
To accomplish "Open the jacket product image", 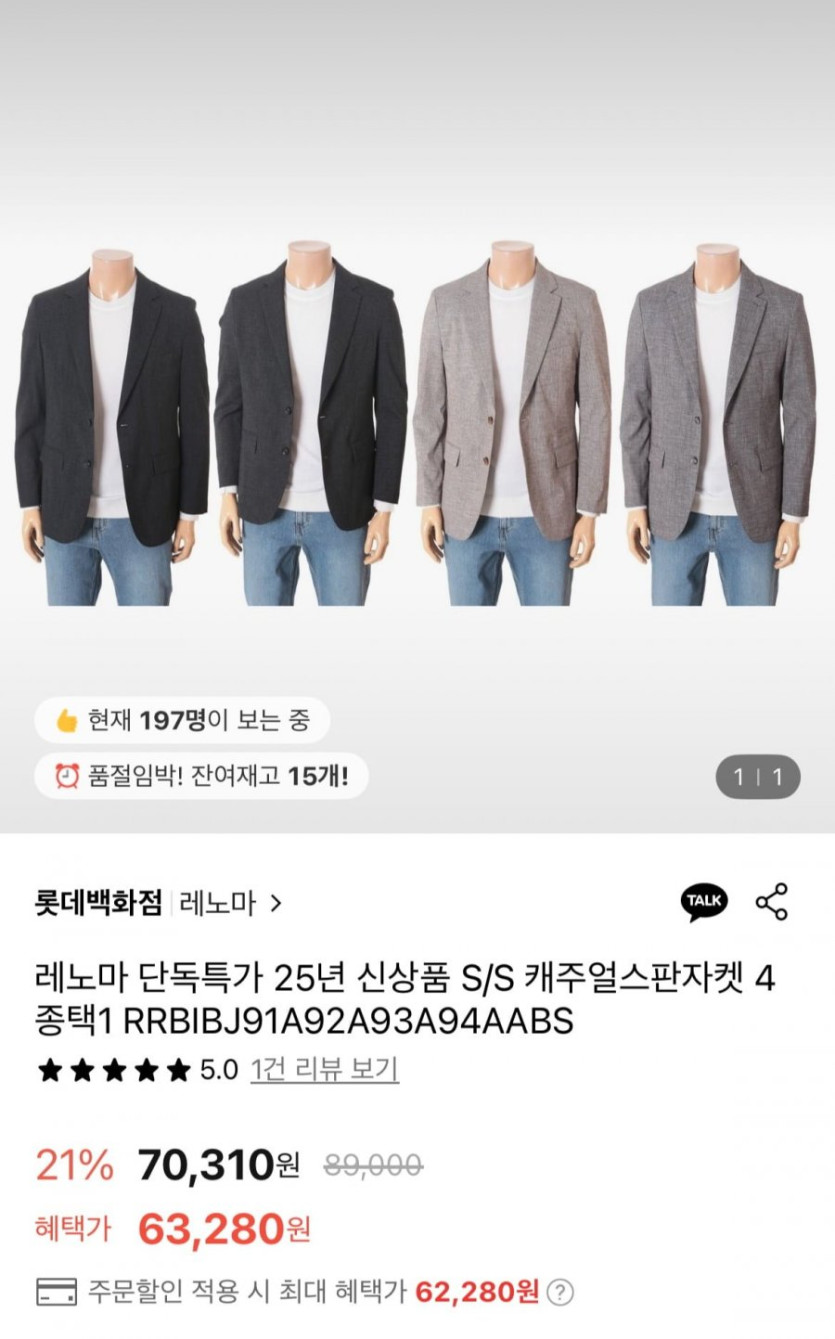I will click(417, 420).
